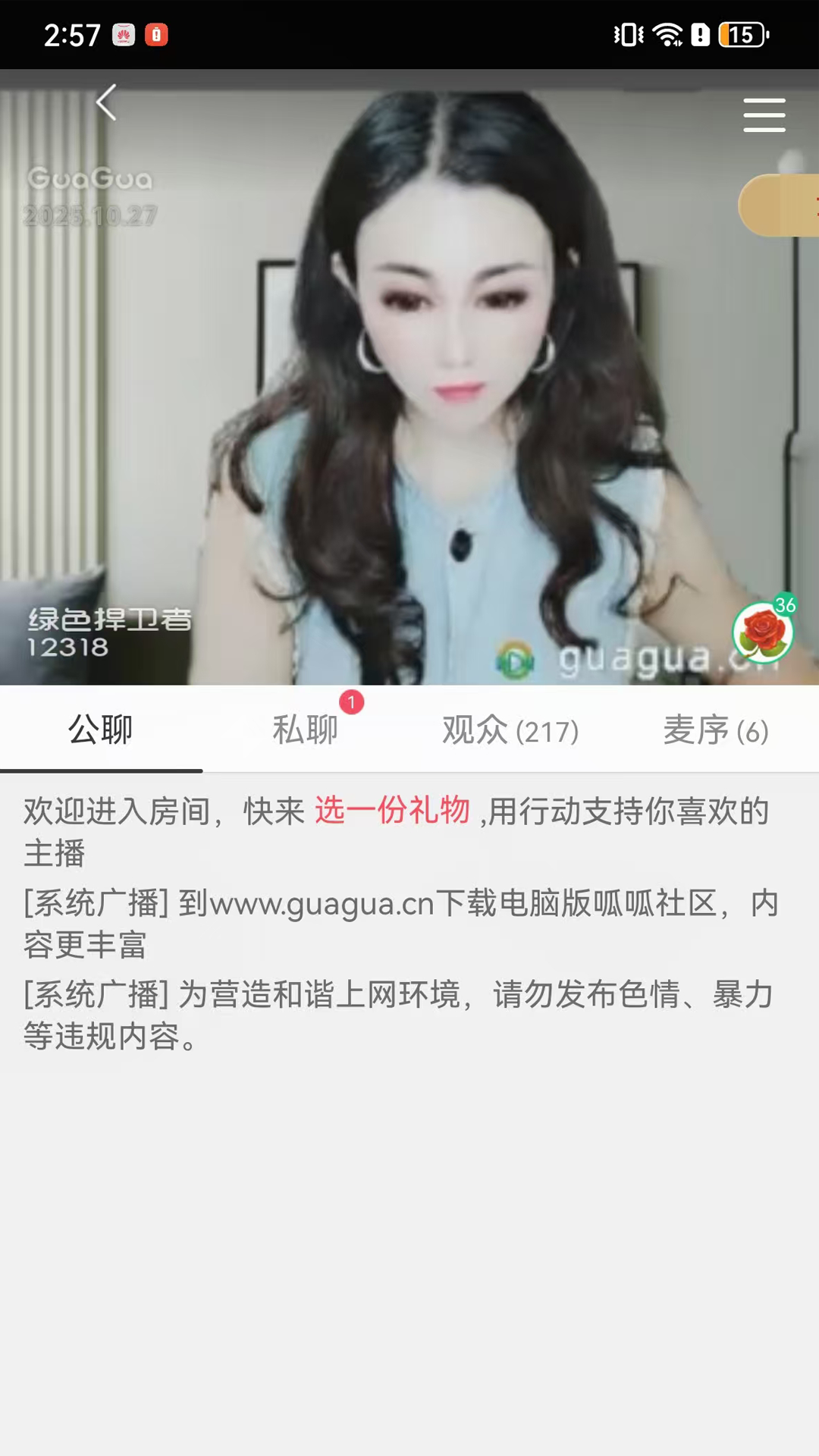Open the hamburger menu at top right

click(764, 115)
